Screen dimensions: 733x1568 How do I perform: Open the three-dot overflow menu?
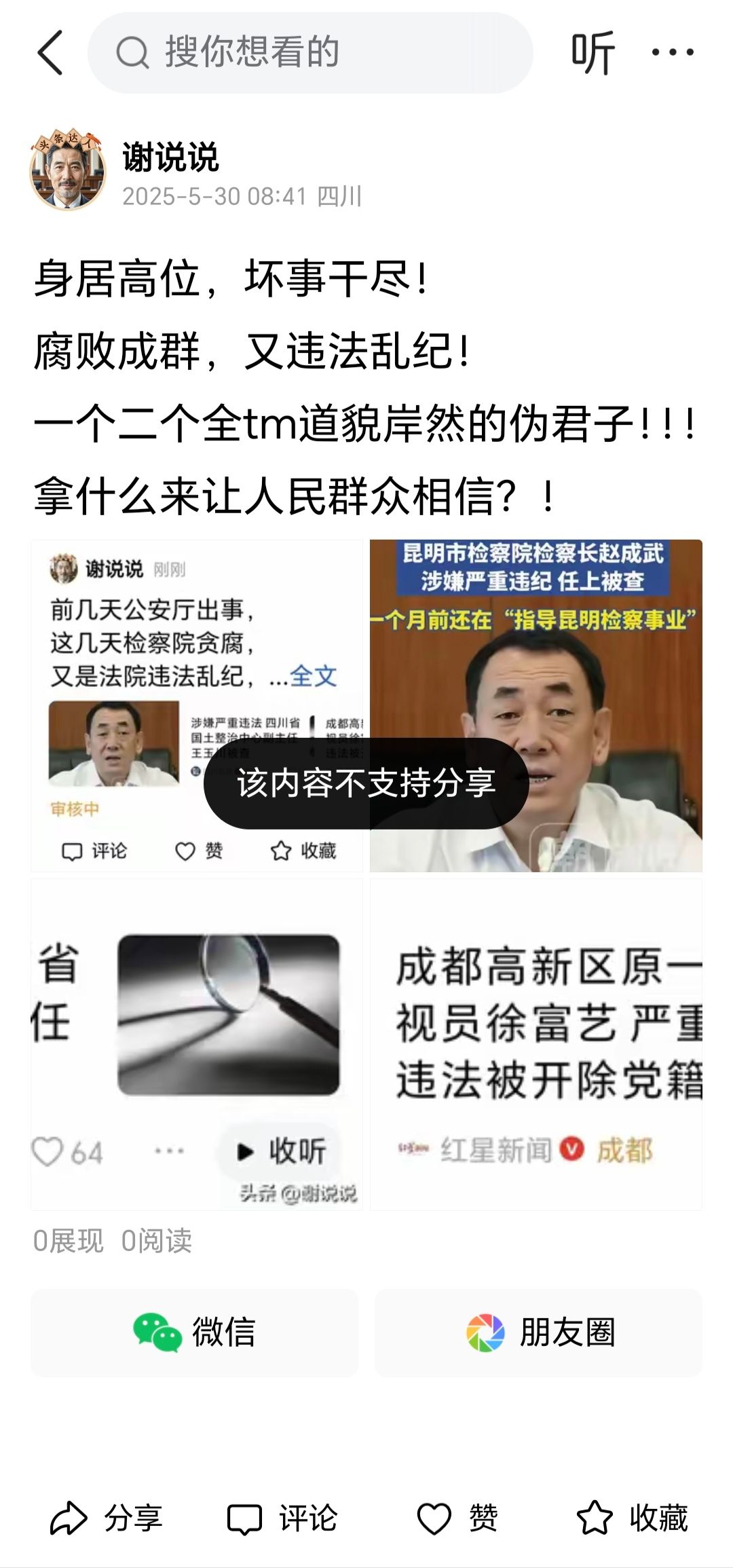point(672,52)
